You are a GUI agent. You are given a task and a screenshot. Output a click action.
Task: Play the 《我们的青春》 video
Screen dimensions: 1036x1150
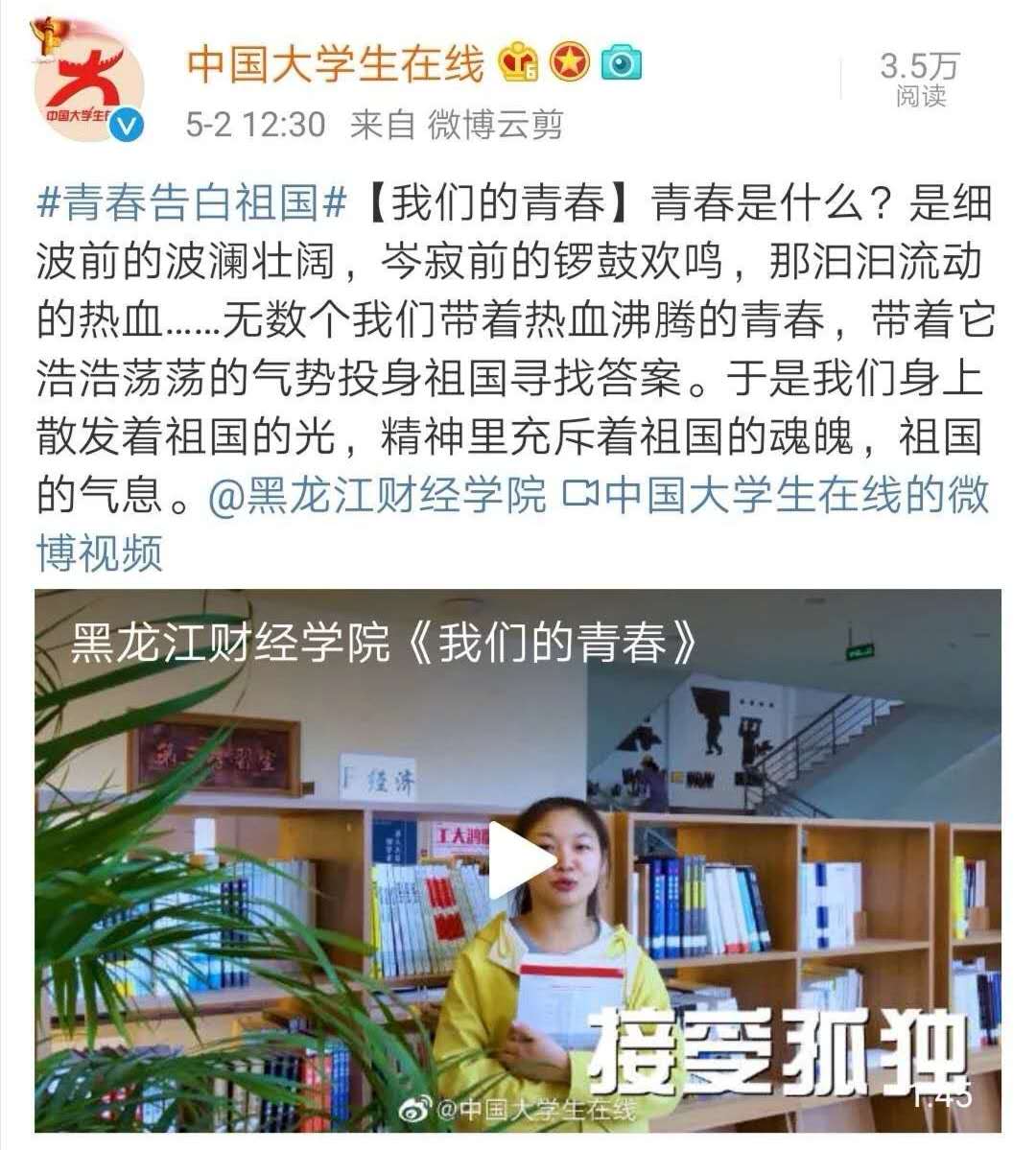[x=519, y=858]
